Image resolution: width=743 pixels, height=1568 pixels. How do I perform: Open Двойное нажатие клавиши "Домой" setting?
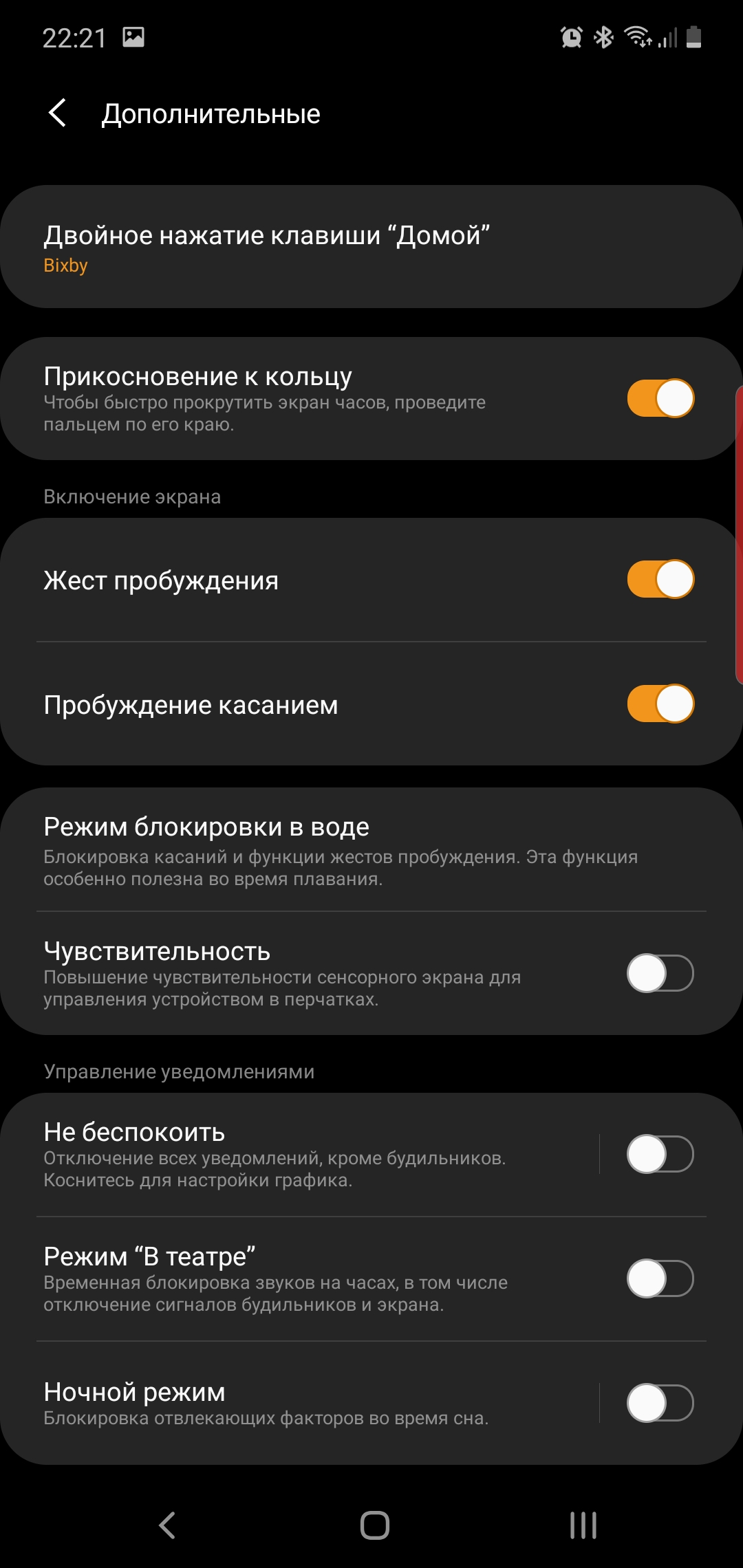pyautogui.click(x=371, y=246)
